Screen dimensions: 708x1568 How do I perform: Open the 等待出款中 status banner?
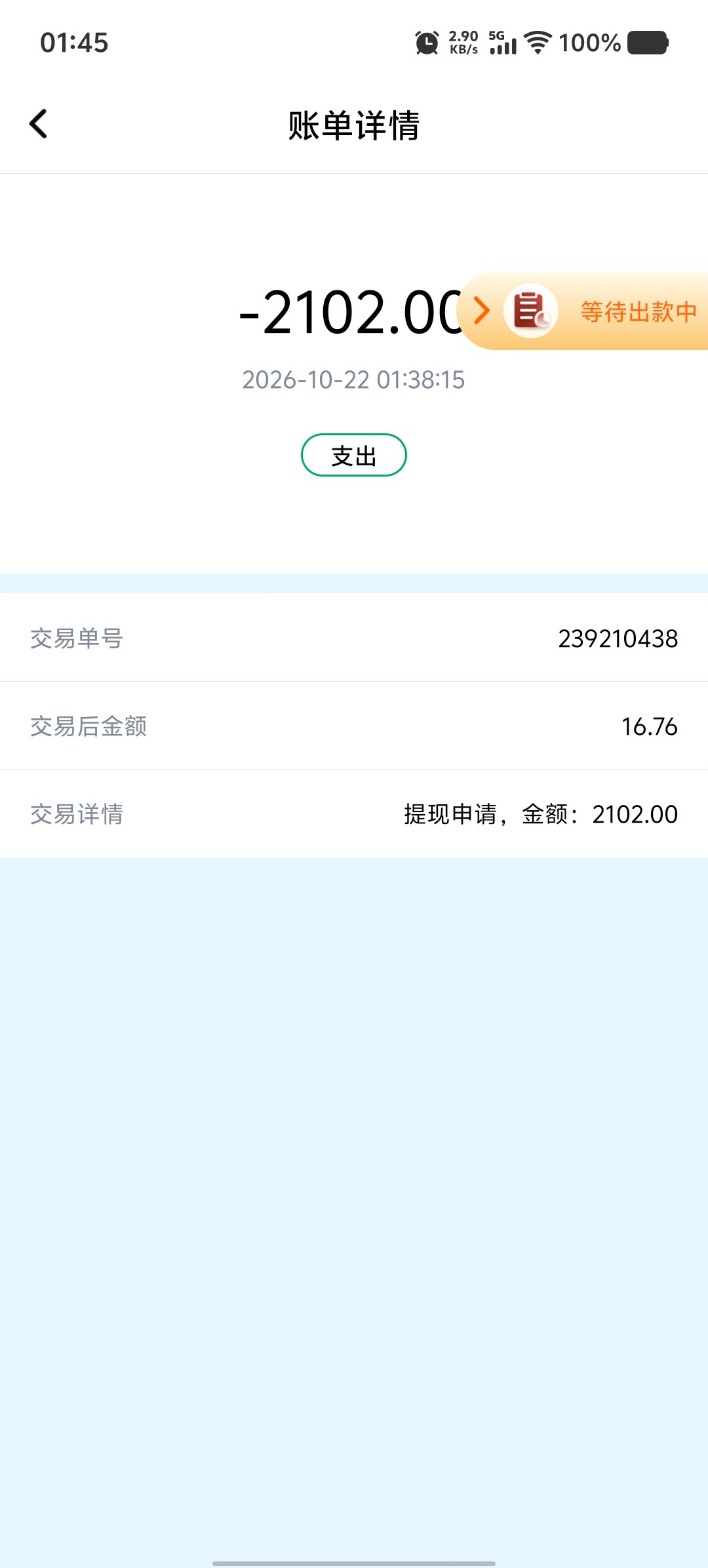(x=584, y=311)
